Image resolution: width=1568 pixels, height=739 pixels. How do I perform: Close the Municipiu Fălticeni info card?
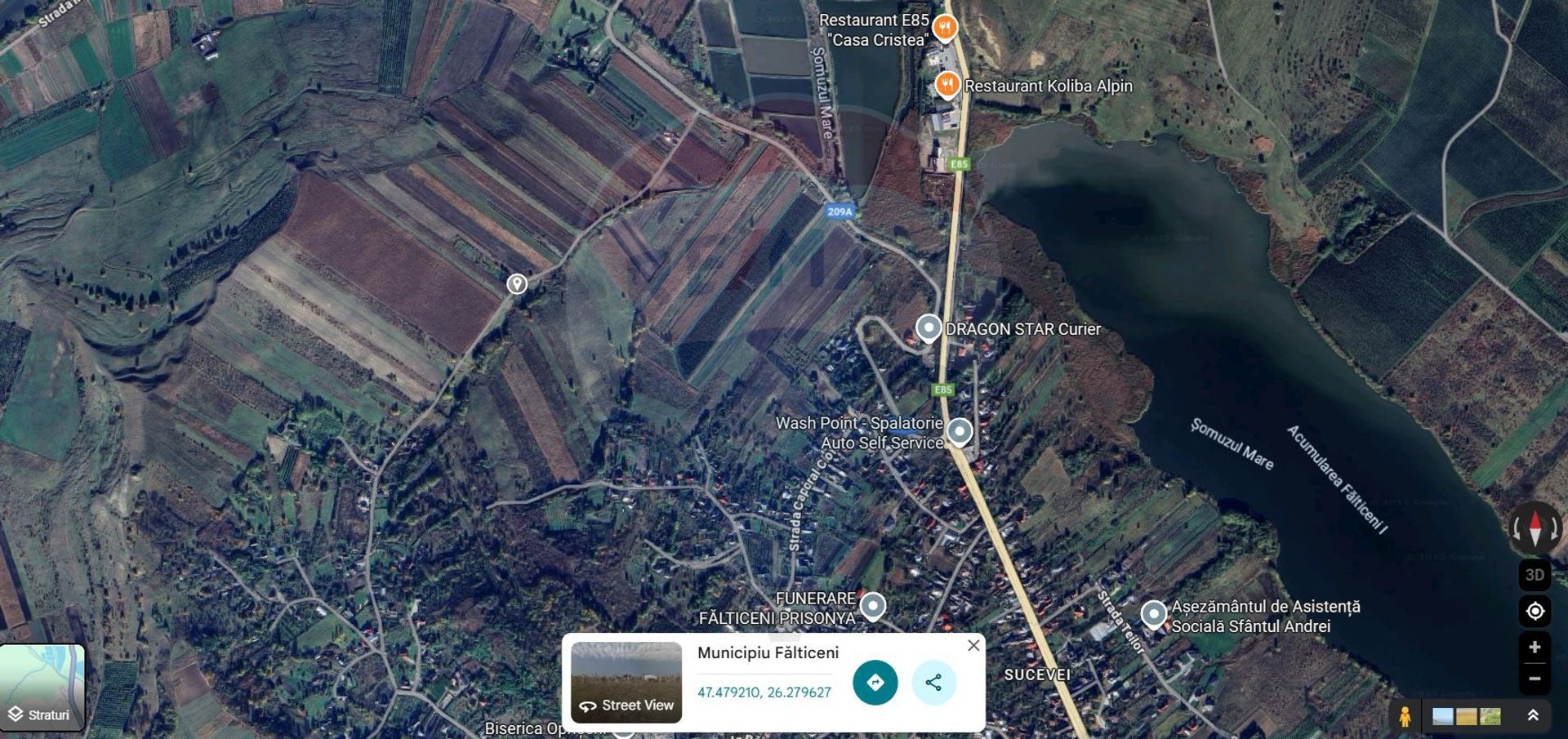(x=973, y=645)
